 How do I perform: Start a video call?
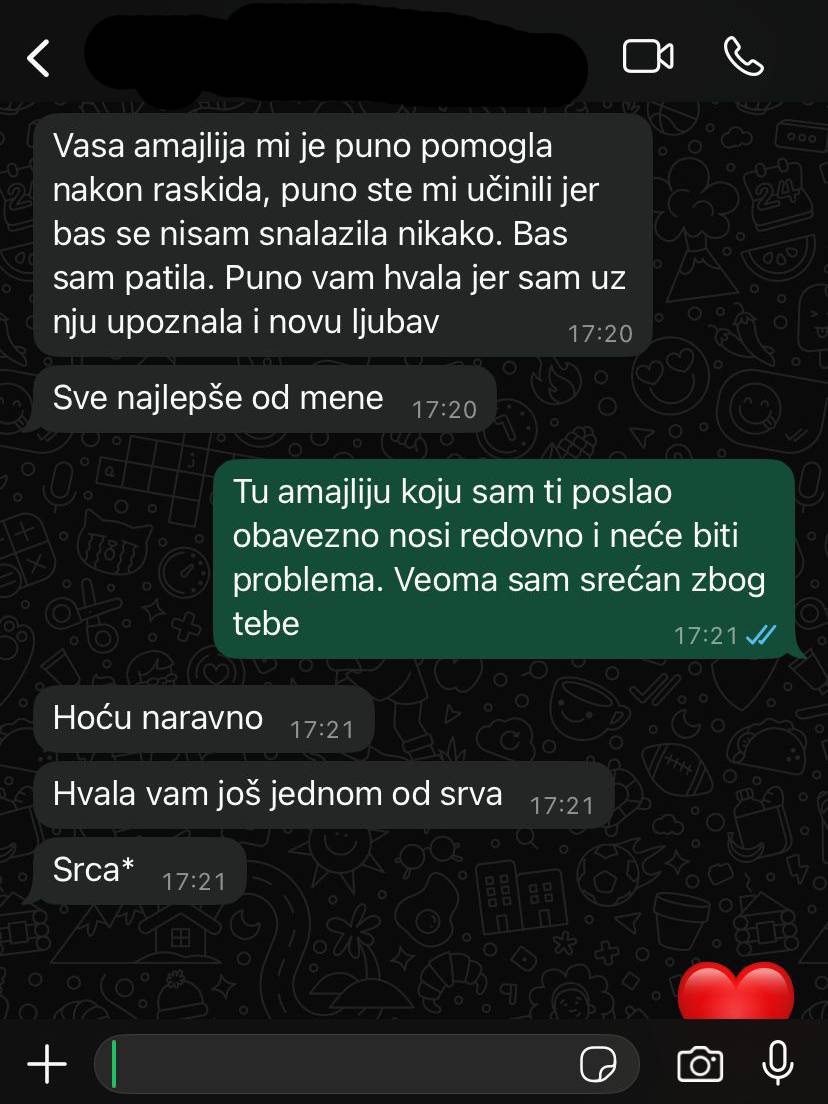[x=648, y=57]
